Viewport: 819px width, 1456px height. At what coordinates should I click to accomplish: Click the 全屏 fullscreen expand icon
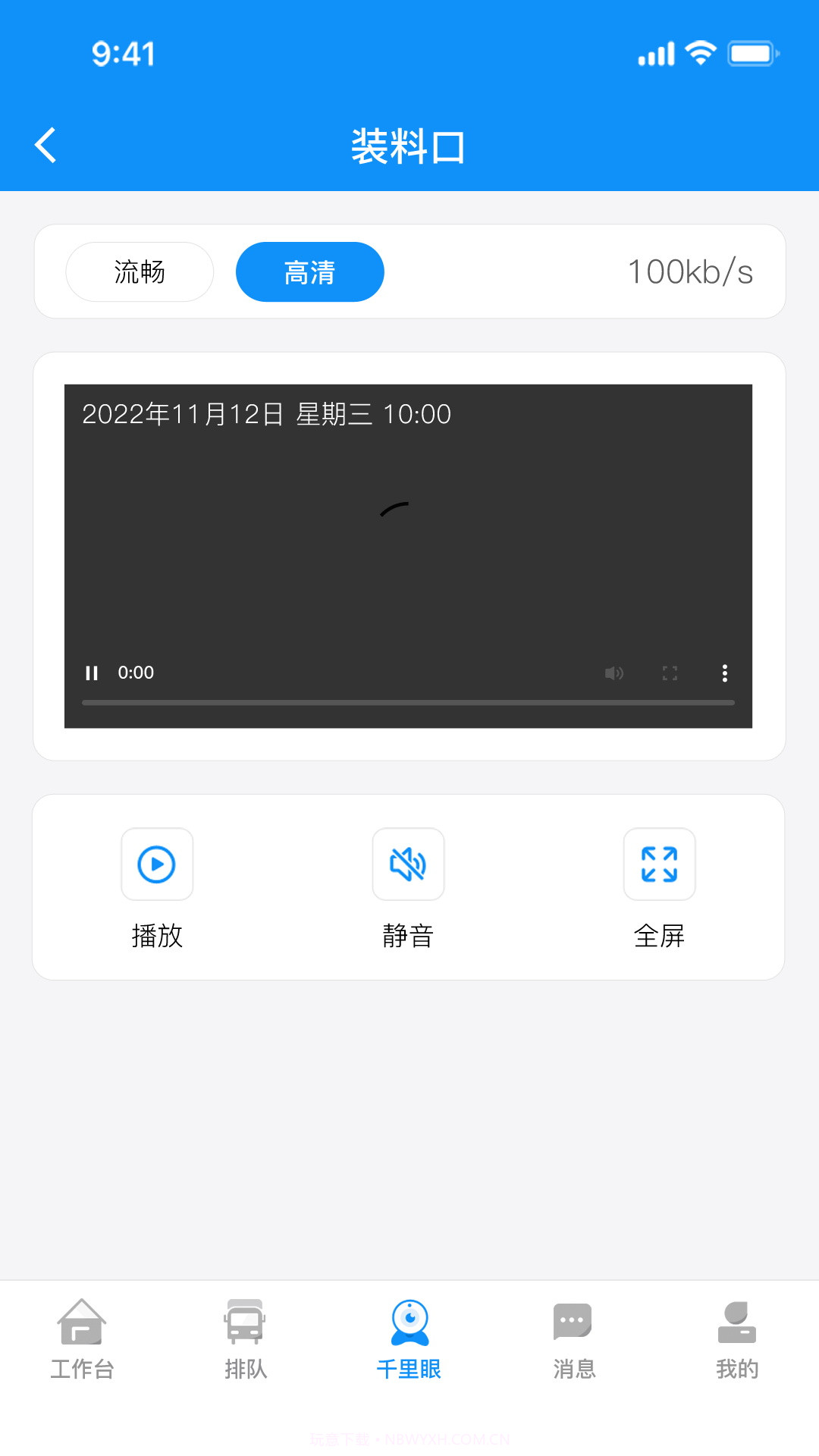tap(659, 864)
